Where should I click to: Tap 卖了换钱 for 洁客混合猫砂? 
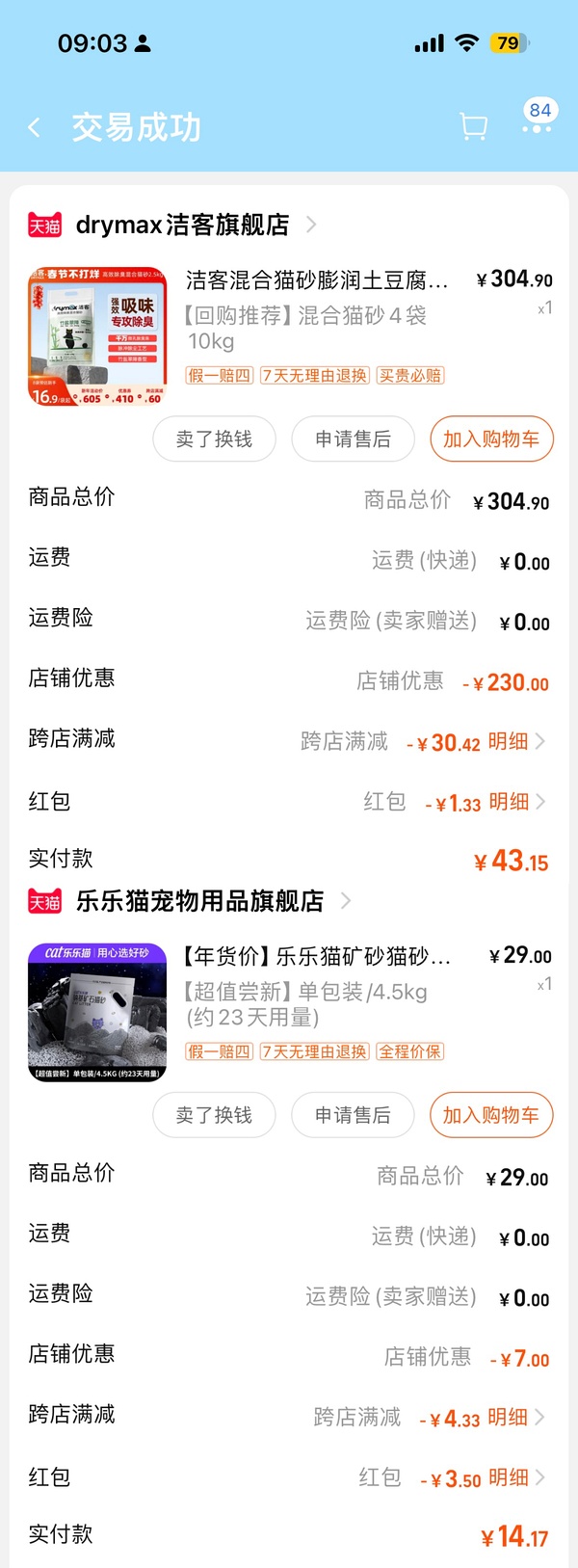pyautogui.click(x=214, y=439)
